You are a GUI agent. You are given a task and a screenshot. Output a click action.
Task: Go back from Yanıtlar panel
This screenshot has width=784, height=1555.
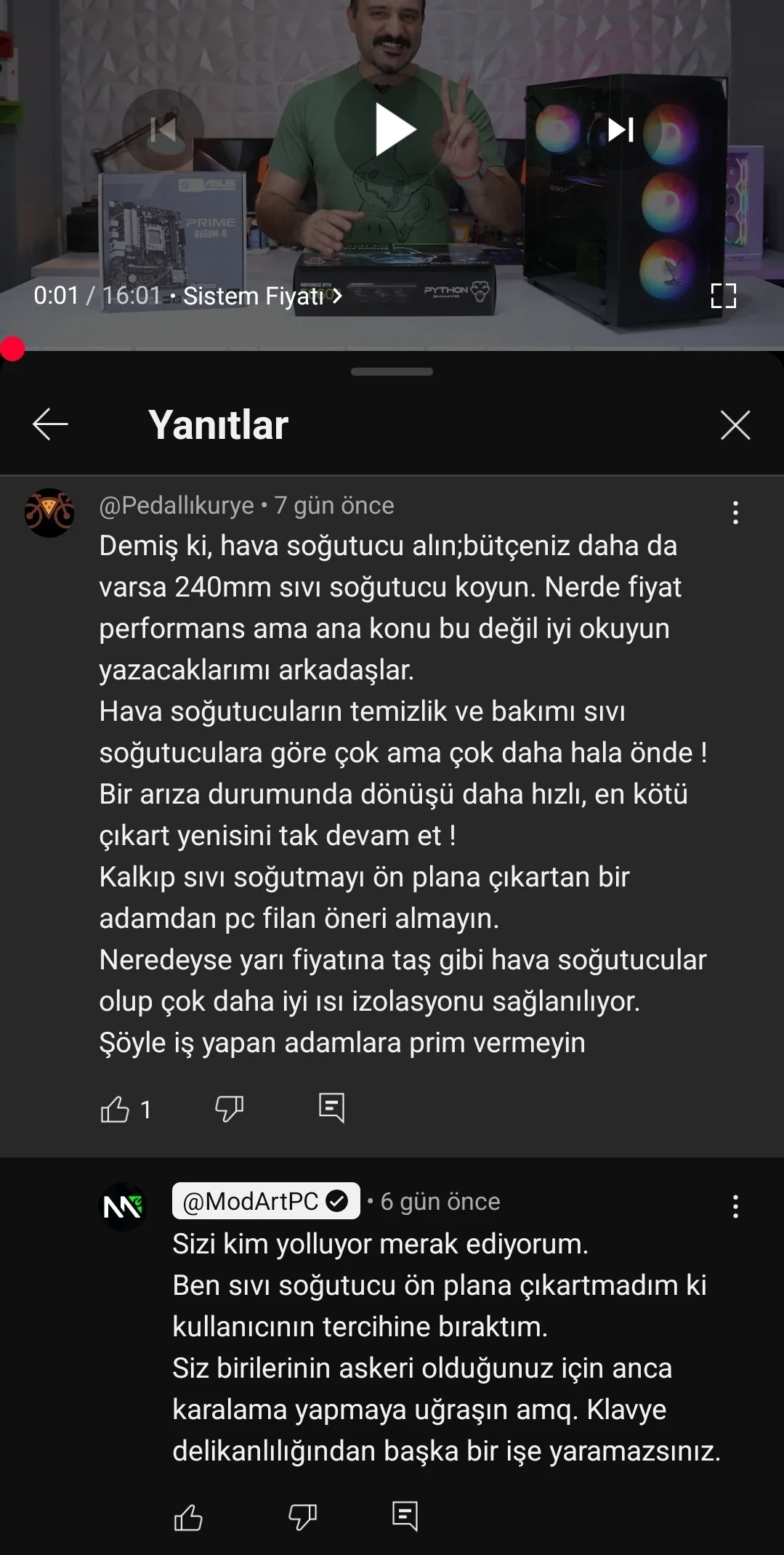click(x=50, y=424)
